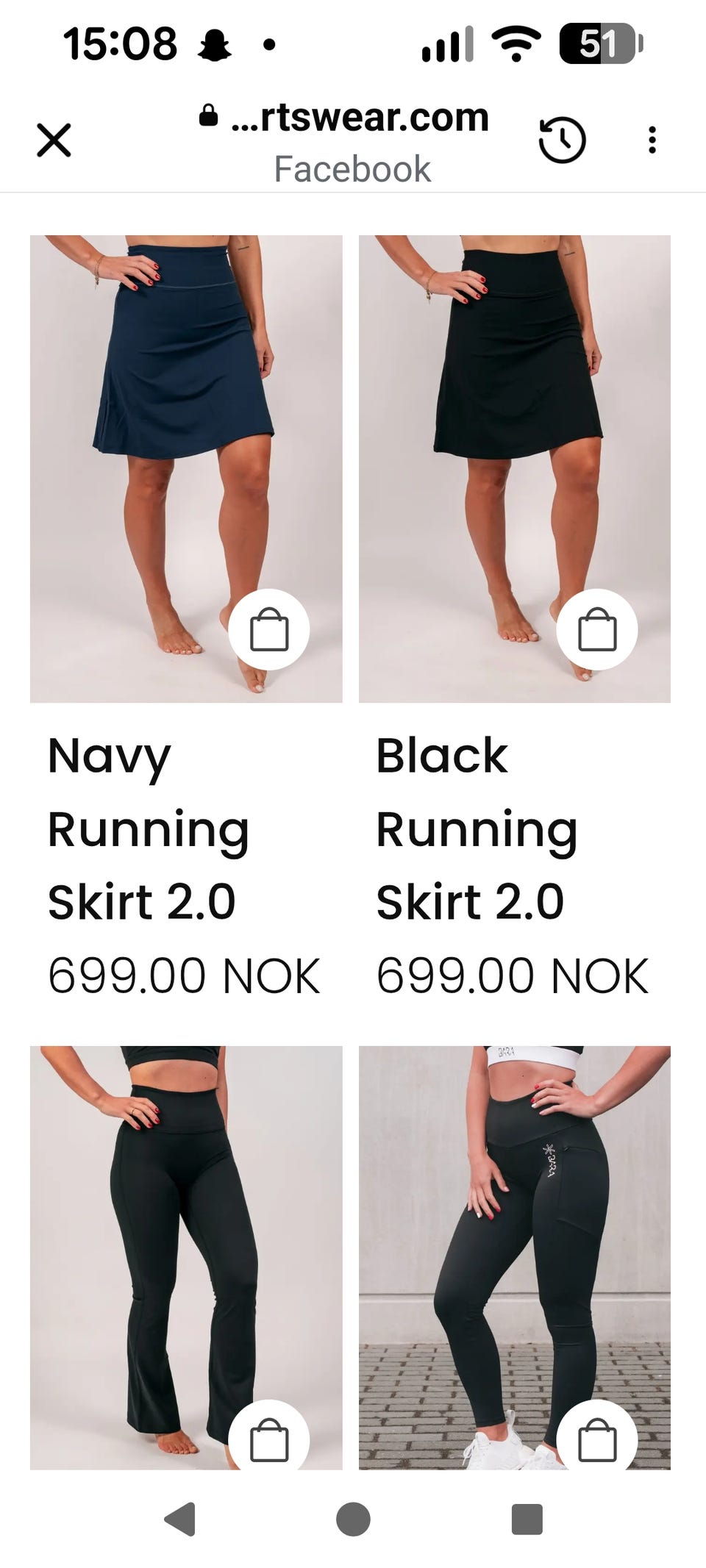
Task: Add the black leggings to bag
Action: click(597, 1437)
